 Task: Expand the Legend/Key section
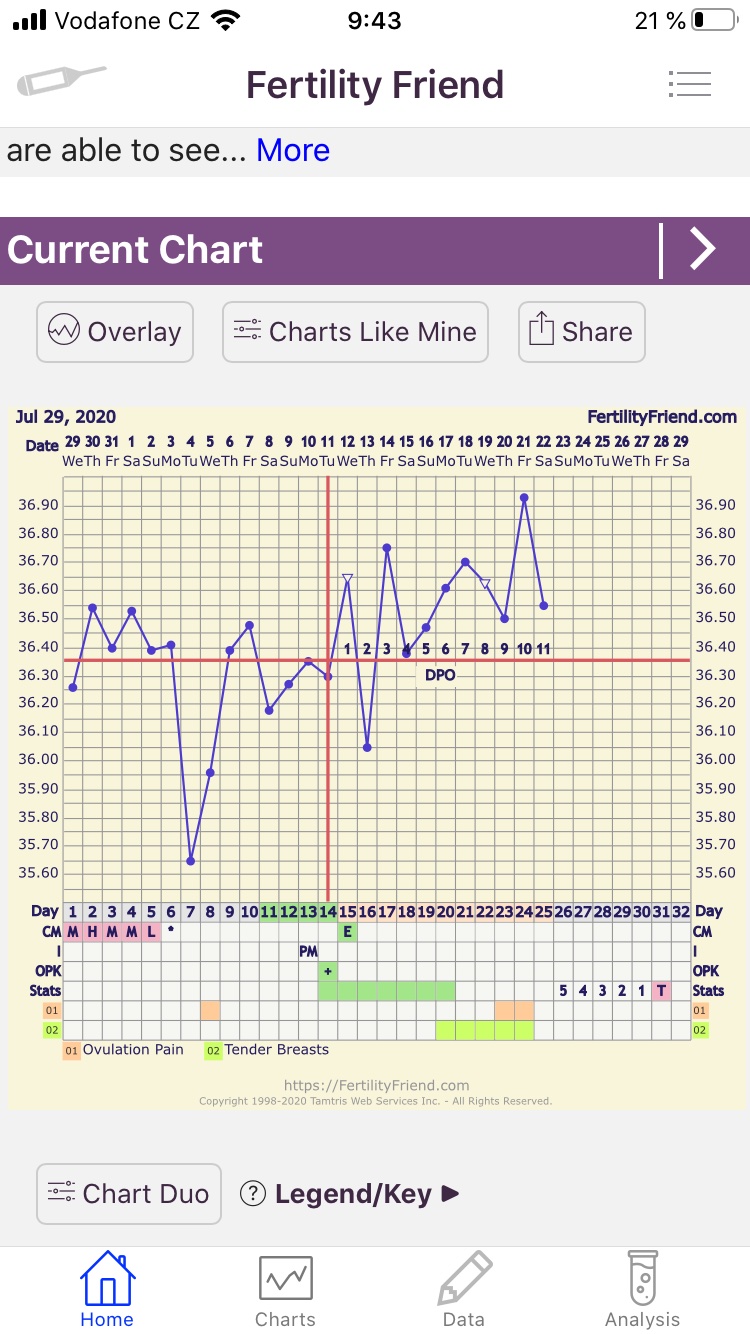pyautogui.click(x=352, y=1194)
